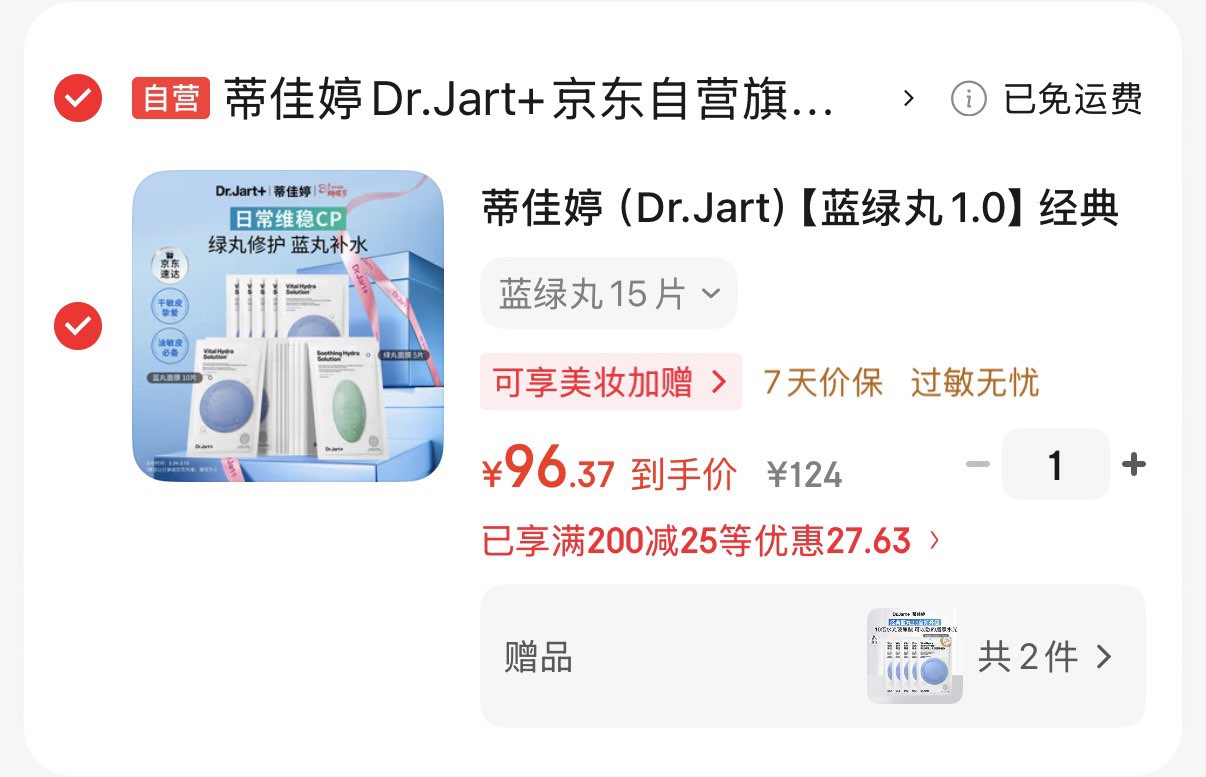The width and height of the screenshot is (1206, 777).
Task: Open the 可享美妆加赠 promotion
Action: pyautogui.click(x=610, y=382)
